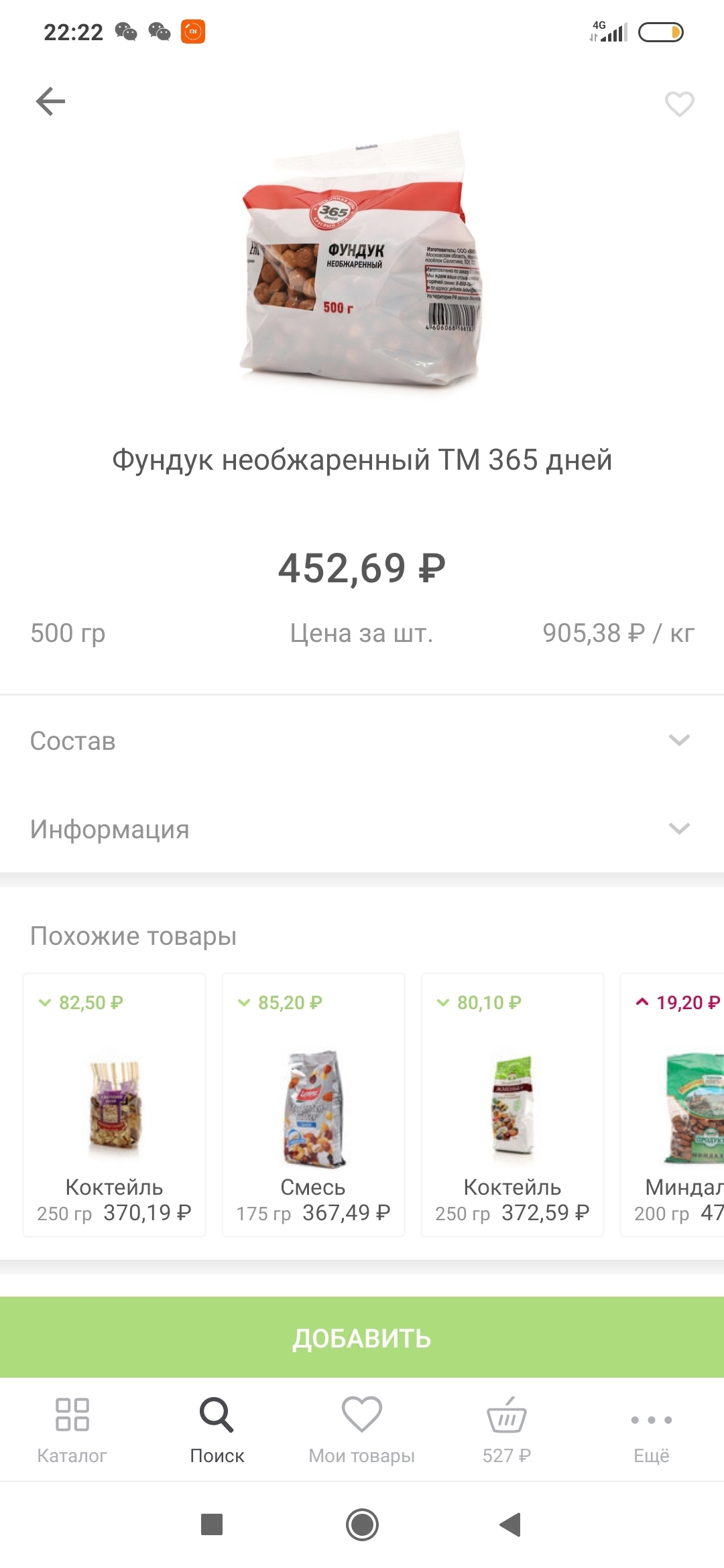Open recent apps with the square button

coord(212,1524)
